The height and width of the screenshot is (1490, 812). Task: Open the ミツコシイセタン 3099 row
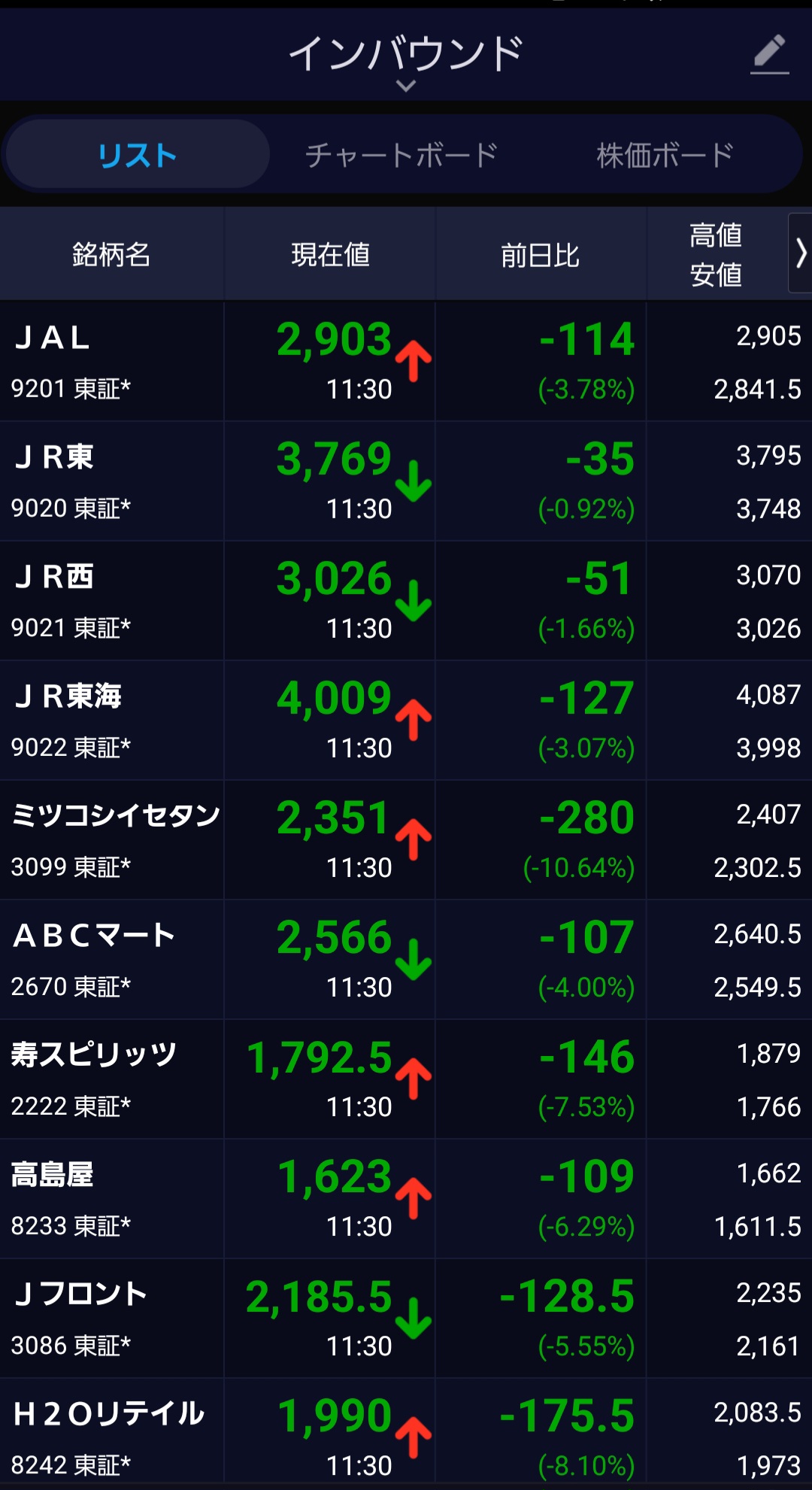click(111, 840)
